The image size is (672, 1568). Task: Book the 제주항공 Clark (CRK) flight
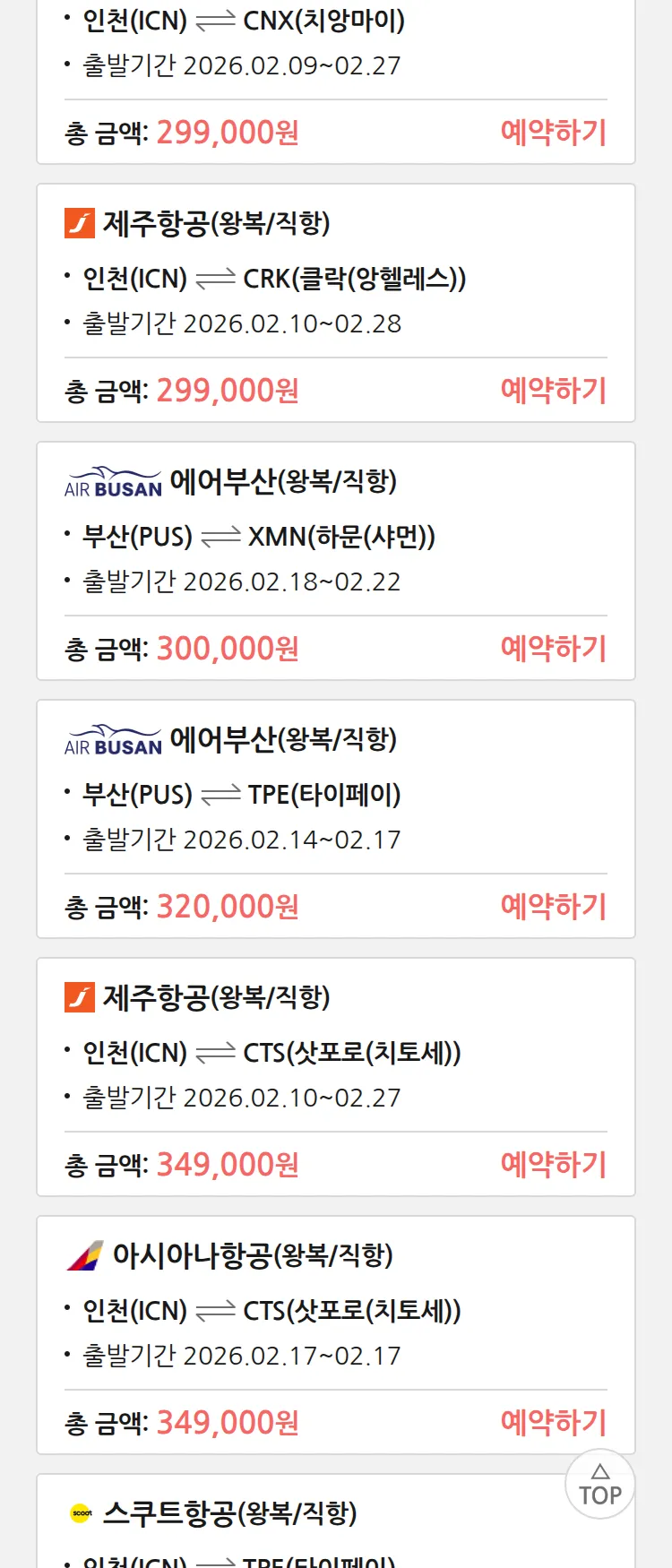coord(553,391)
